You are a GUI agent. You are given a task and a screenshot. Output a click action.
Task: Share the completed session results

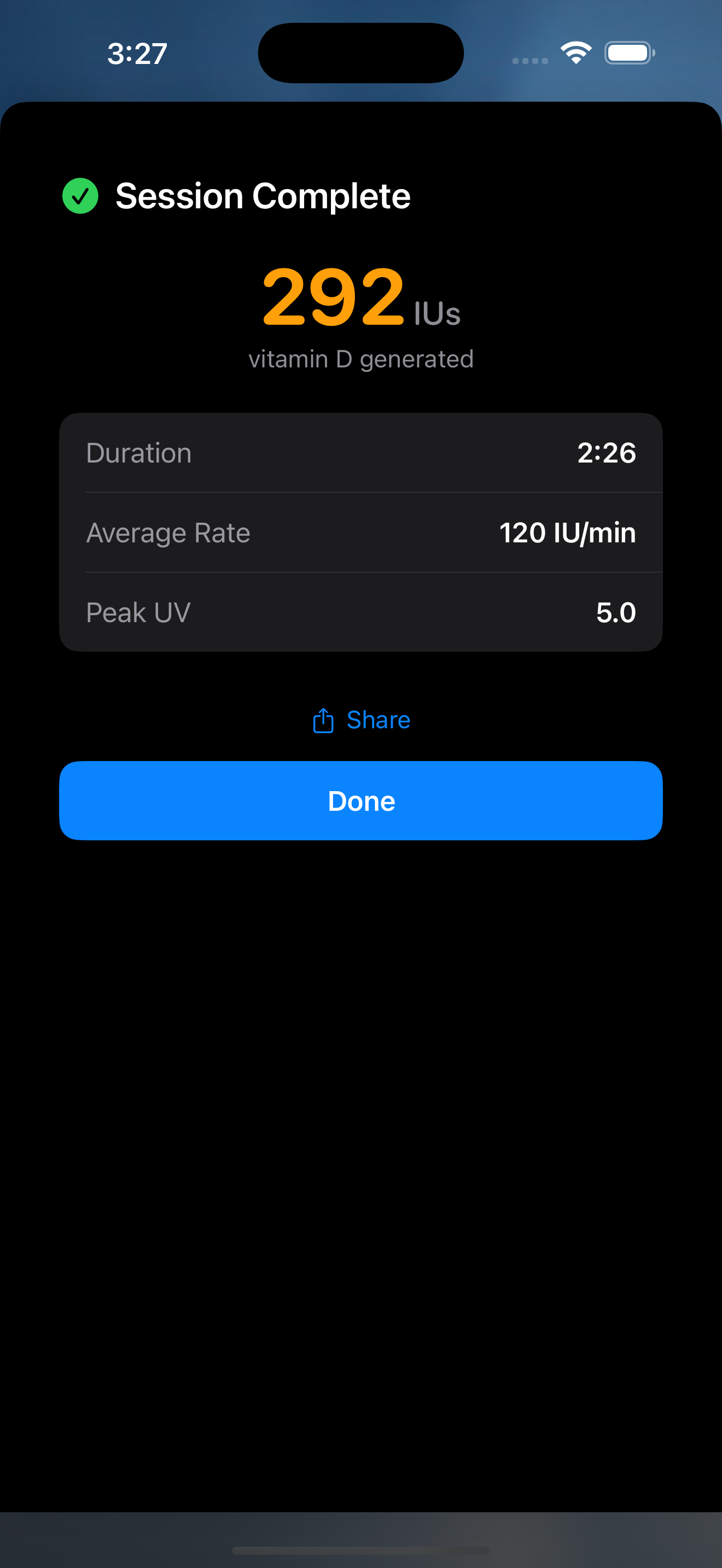[x=361, y=720]
